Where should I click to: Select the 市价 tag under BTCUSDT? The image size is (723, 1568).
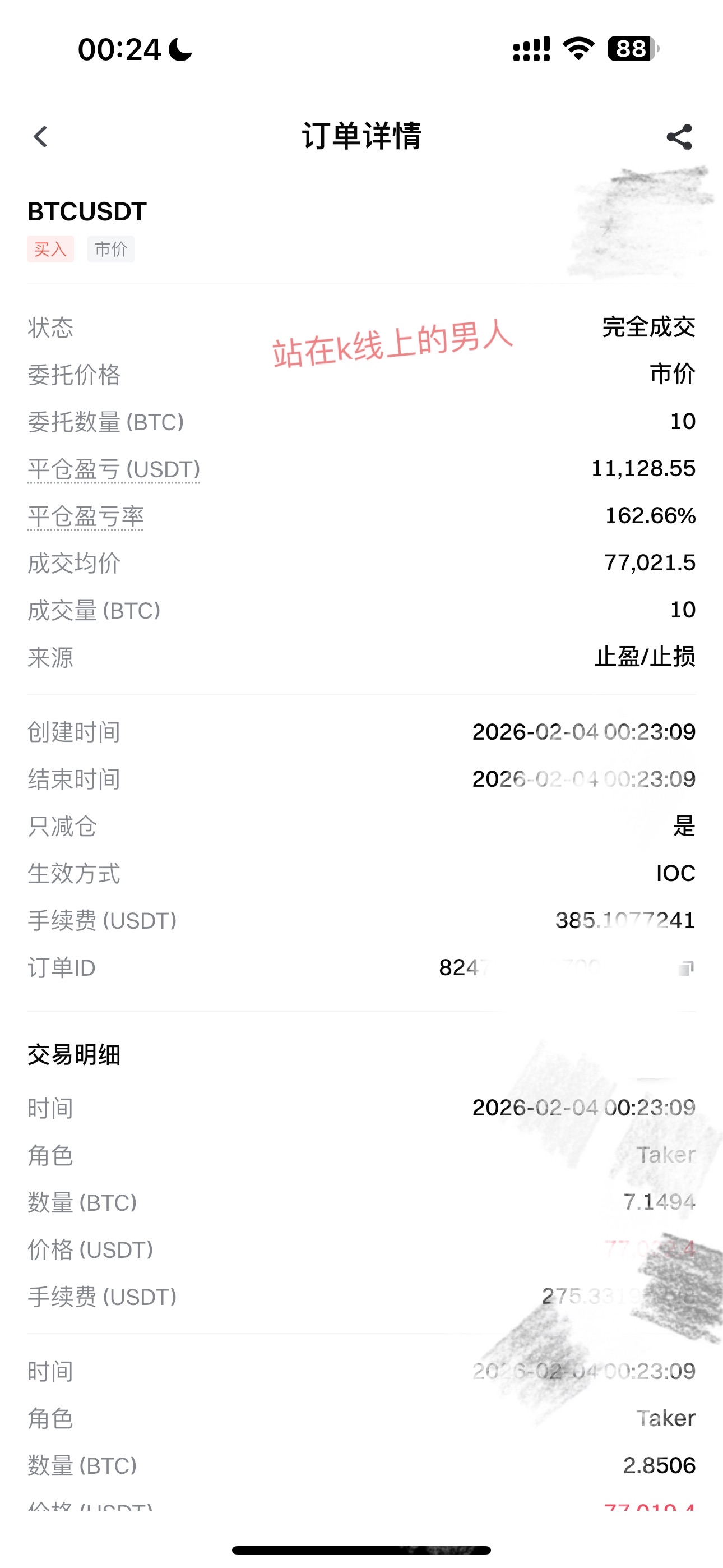point(111,249)
